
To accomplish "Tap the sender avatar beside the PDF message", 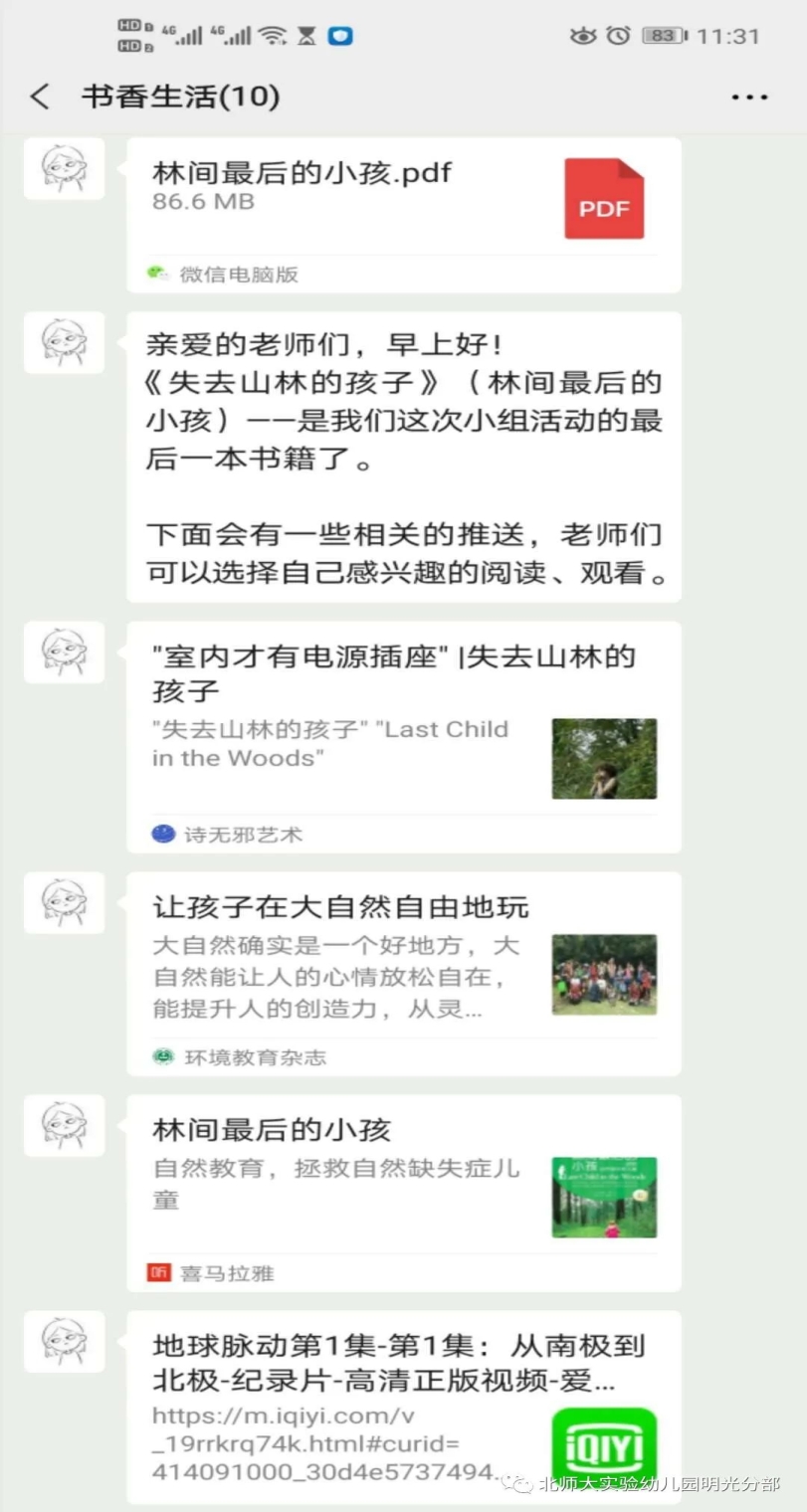I will (x=64, y=168).
